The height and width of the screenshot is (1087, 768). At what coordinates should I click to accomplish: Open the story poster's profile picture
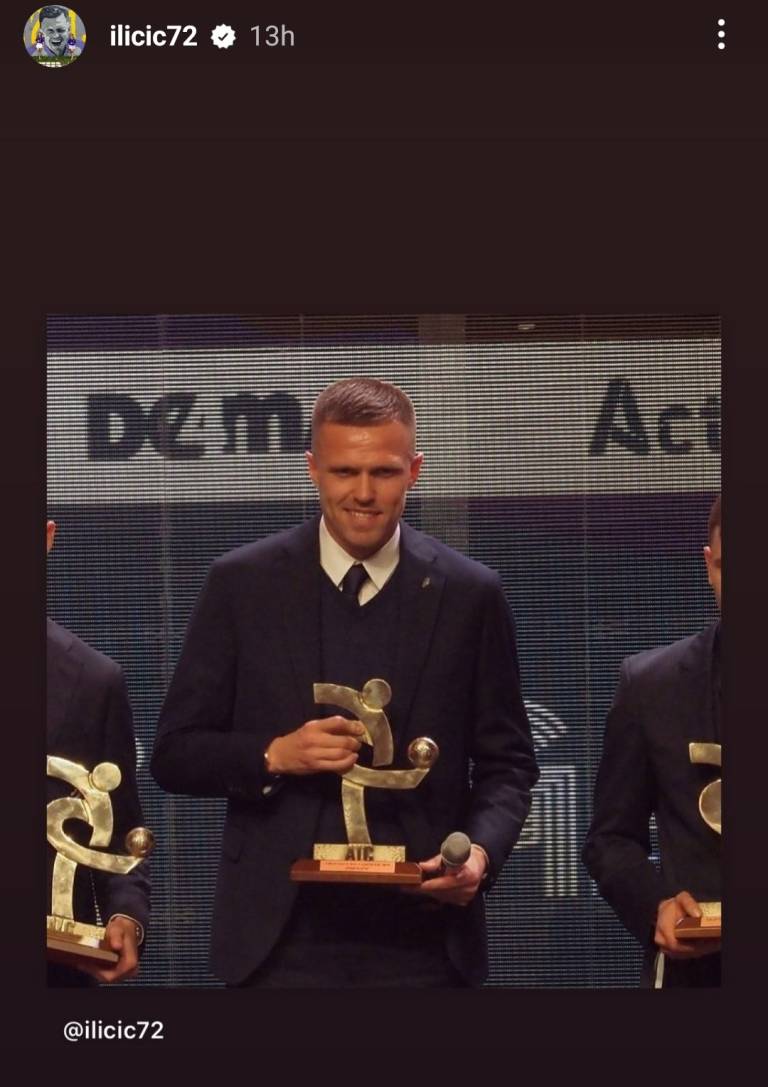[55, 36]
